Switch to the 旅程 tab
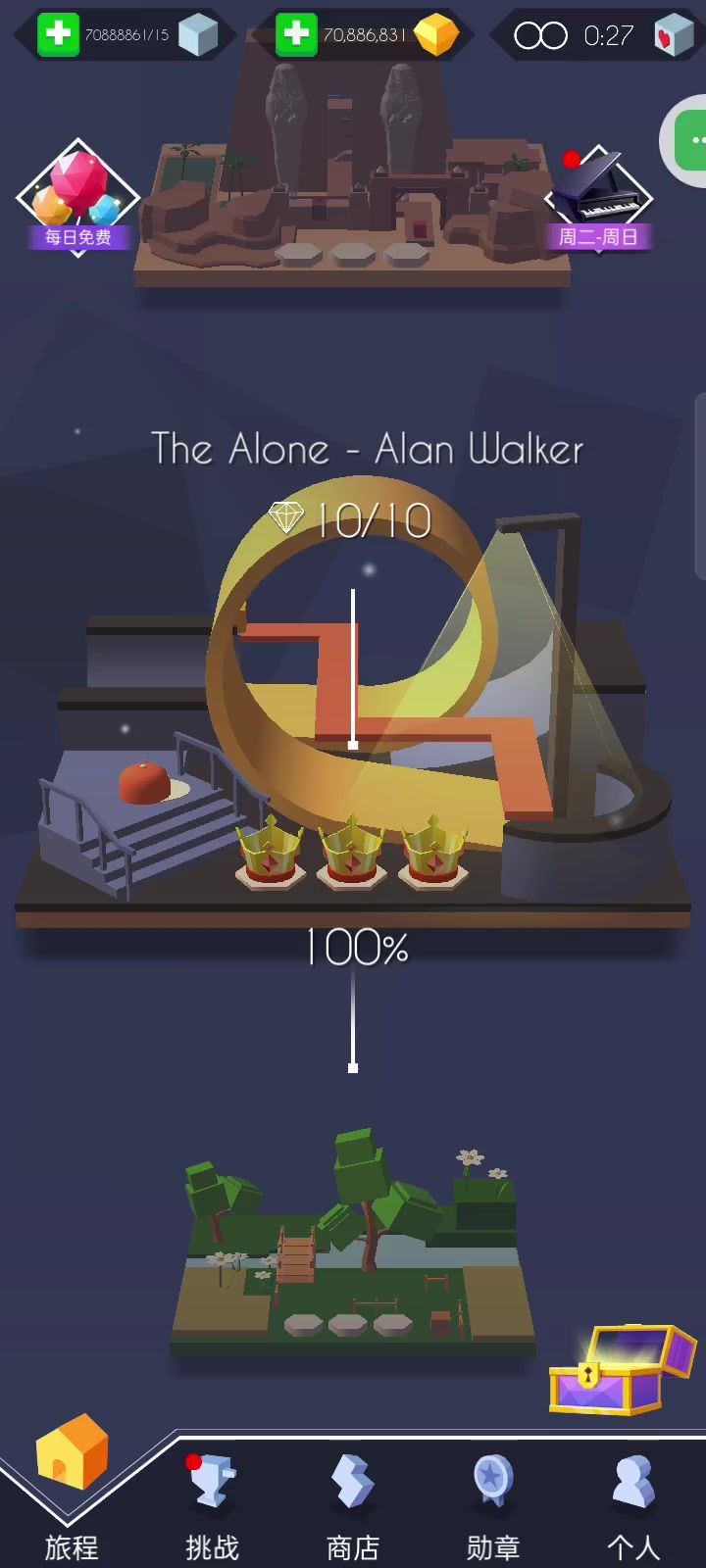Image resolution: width=706 pixels, height=1568 pixels. click(x=71, y=1490)
